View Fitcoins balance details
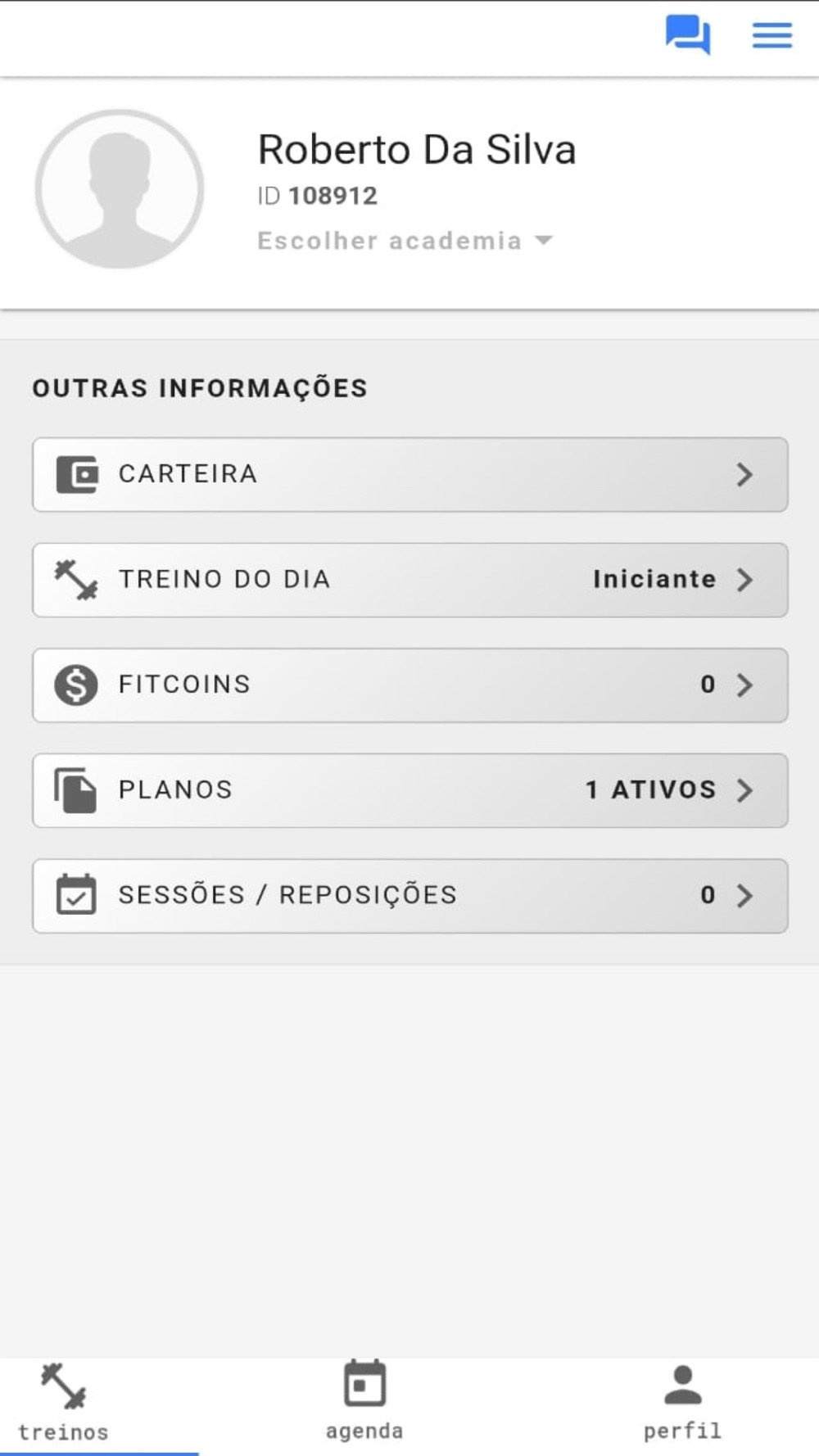 pyautogui.click(x=410, y=685)
